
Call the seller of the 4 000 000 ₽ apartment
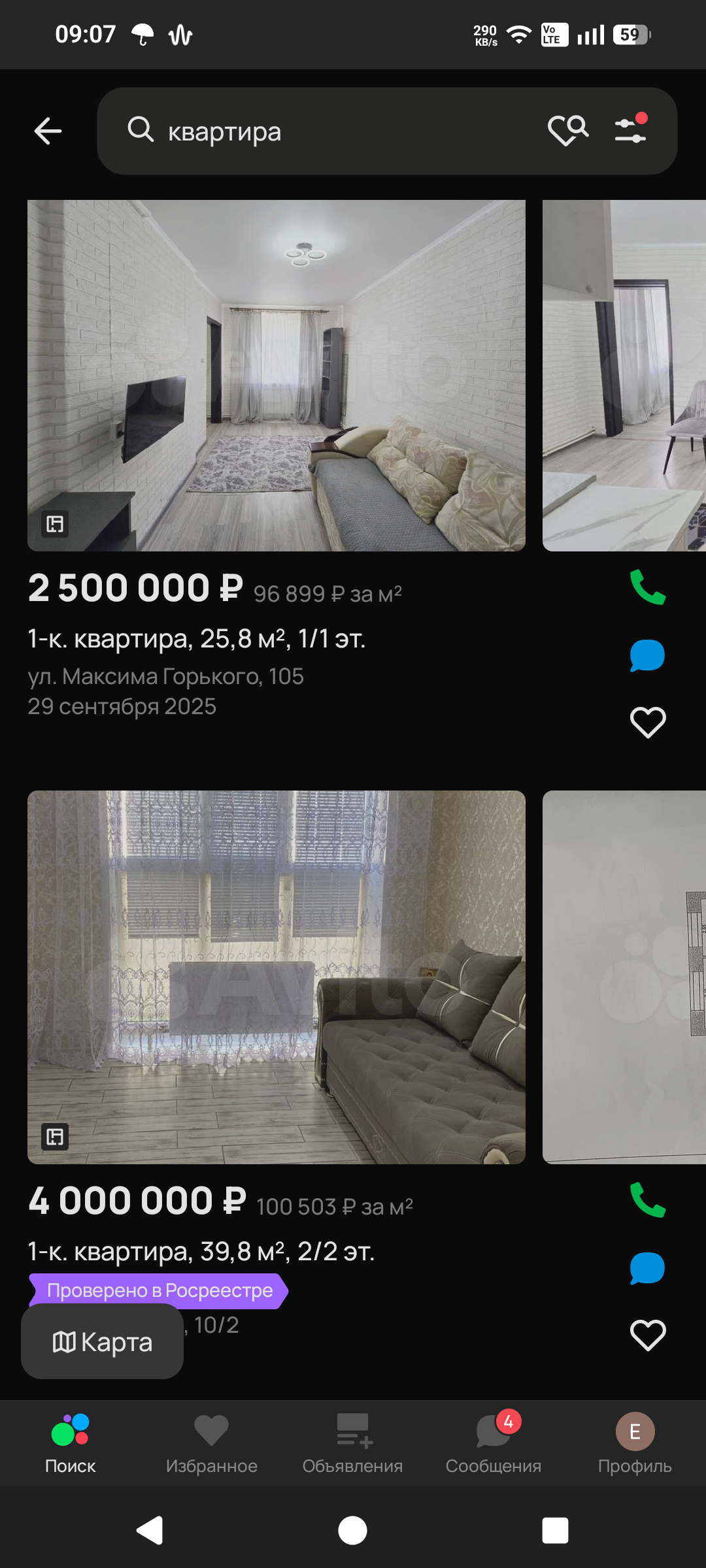coord(647,1200)
